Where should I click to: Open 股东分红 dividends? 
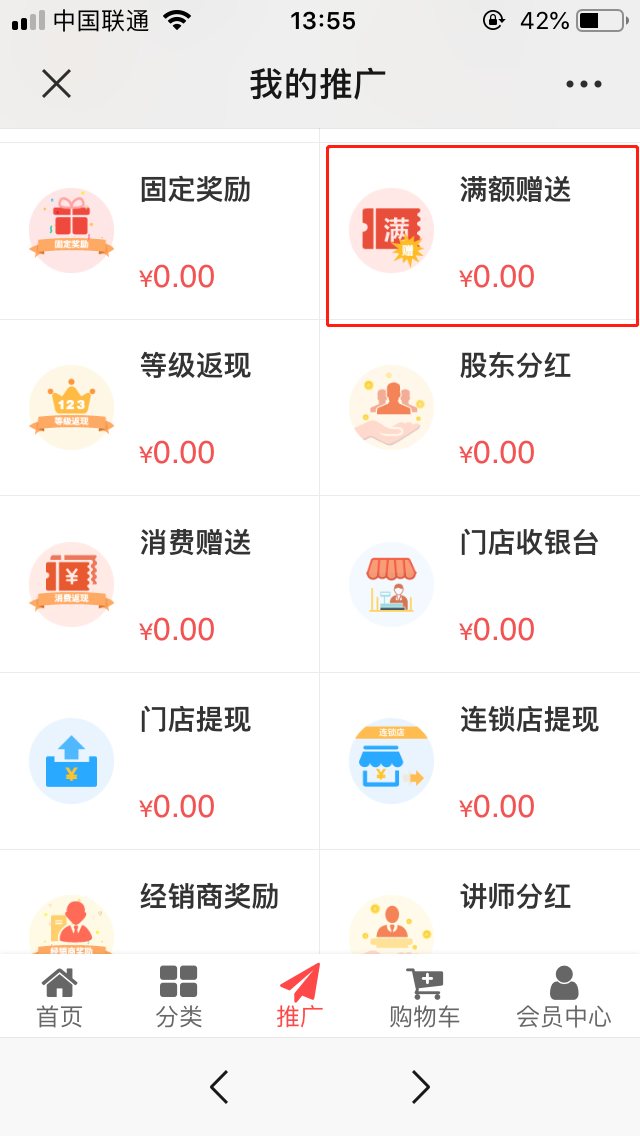pyautogui.click(x=480, y=408)
